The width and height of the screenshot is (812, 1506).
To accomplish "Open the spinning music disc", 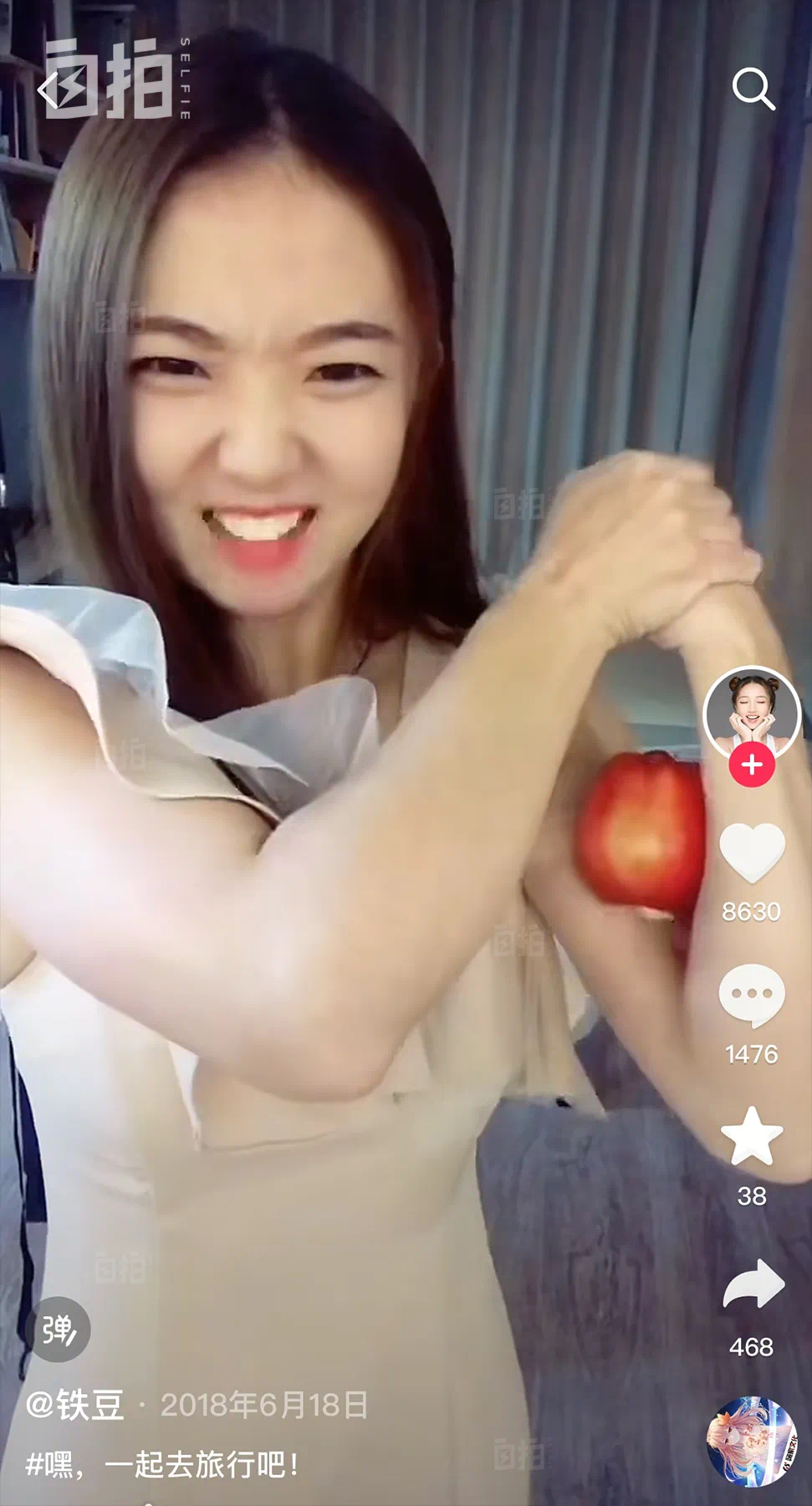I will click(751, 1441).
